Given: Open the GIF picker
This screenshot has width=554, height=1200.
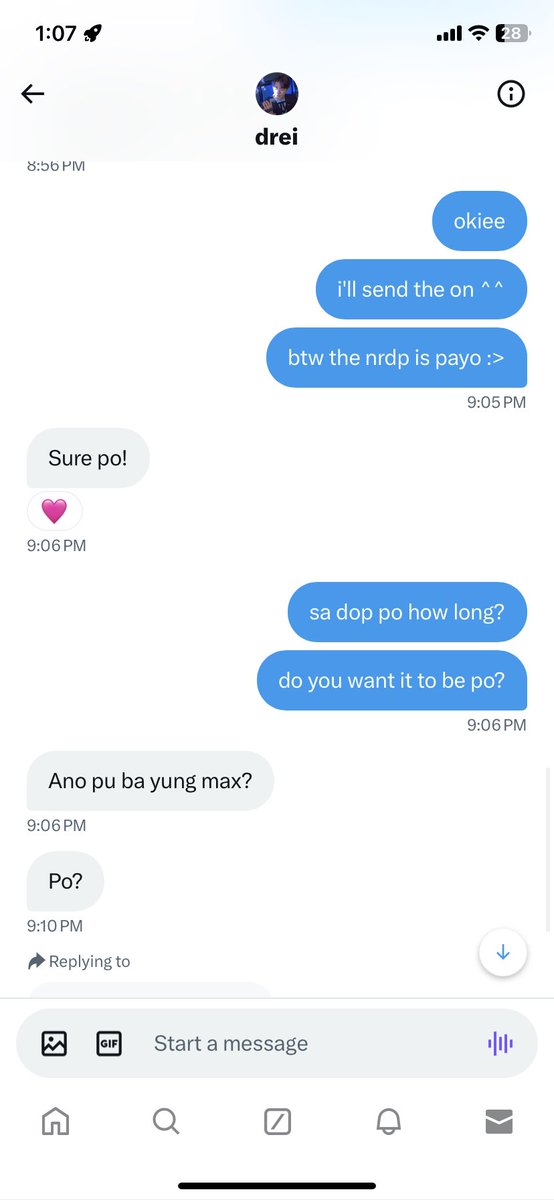Looking at the screenshot, I should pos(109,1044).
